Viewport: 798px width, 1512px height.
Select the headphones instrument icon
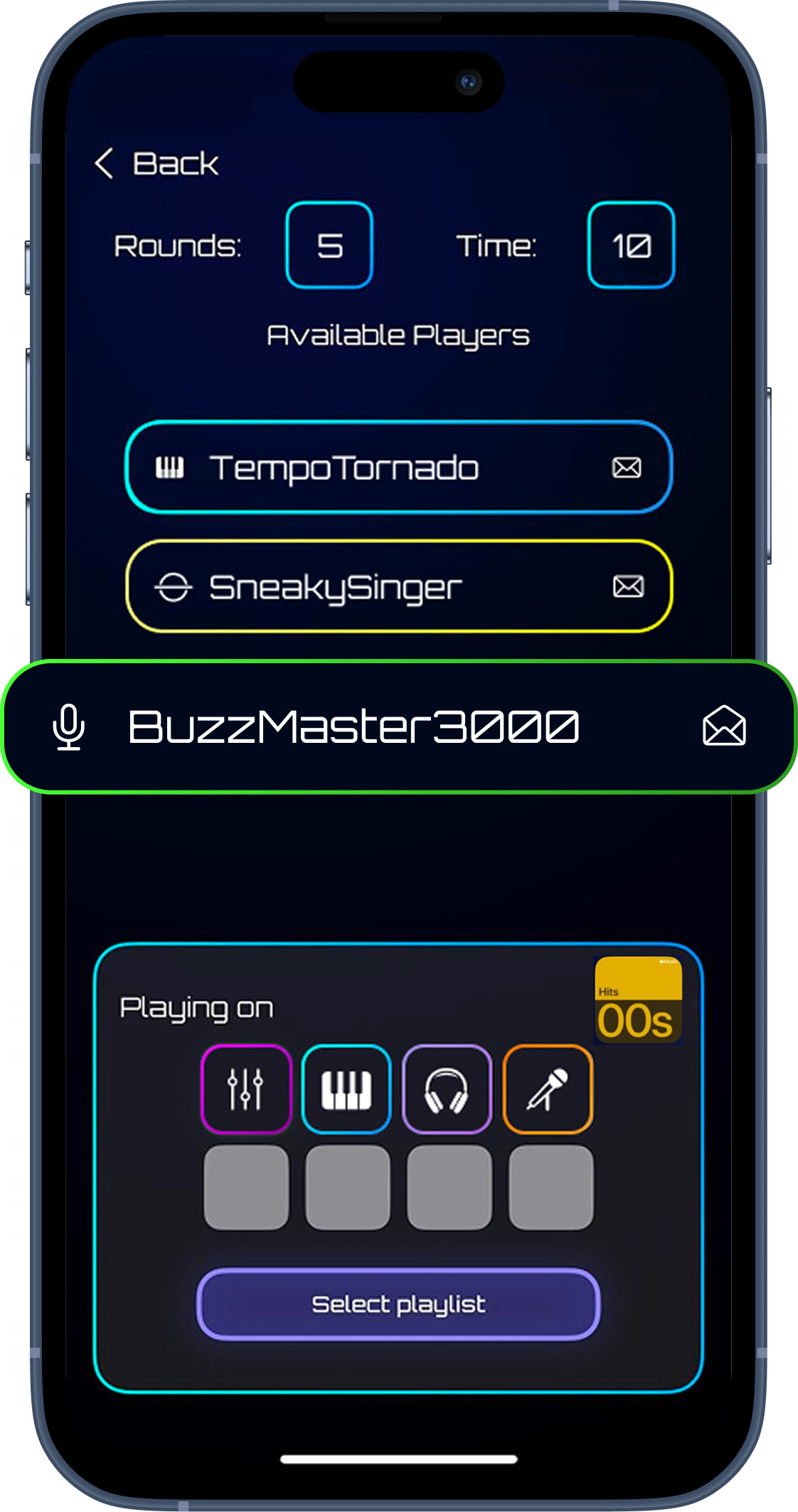tap(447, 1090)
